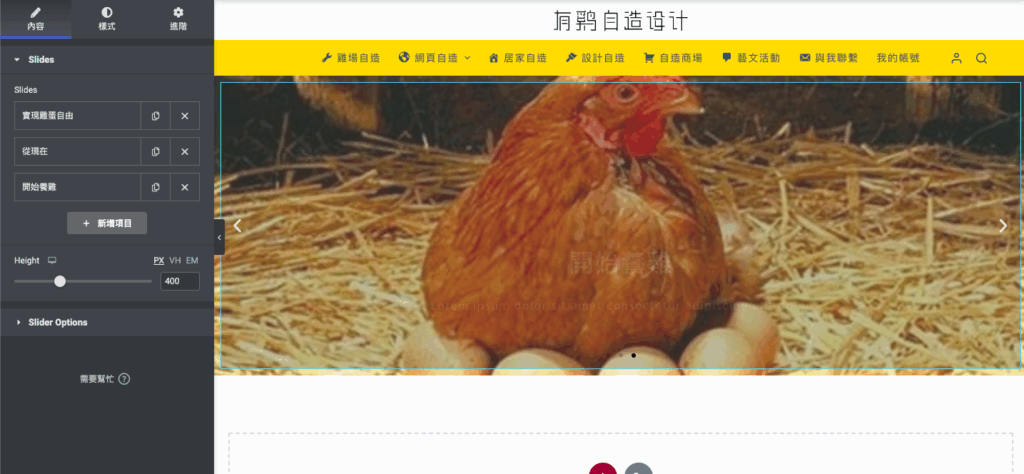Remove the 從現在 slide
This screenshot has width=1024, height=474.
click(185, 152)
